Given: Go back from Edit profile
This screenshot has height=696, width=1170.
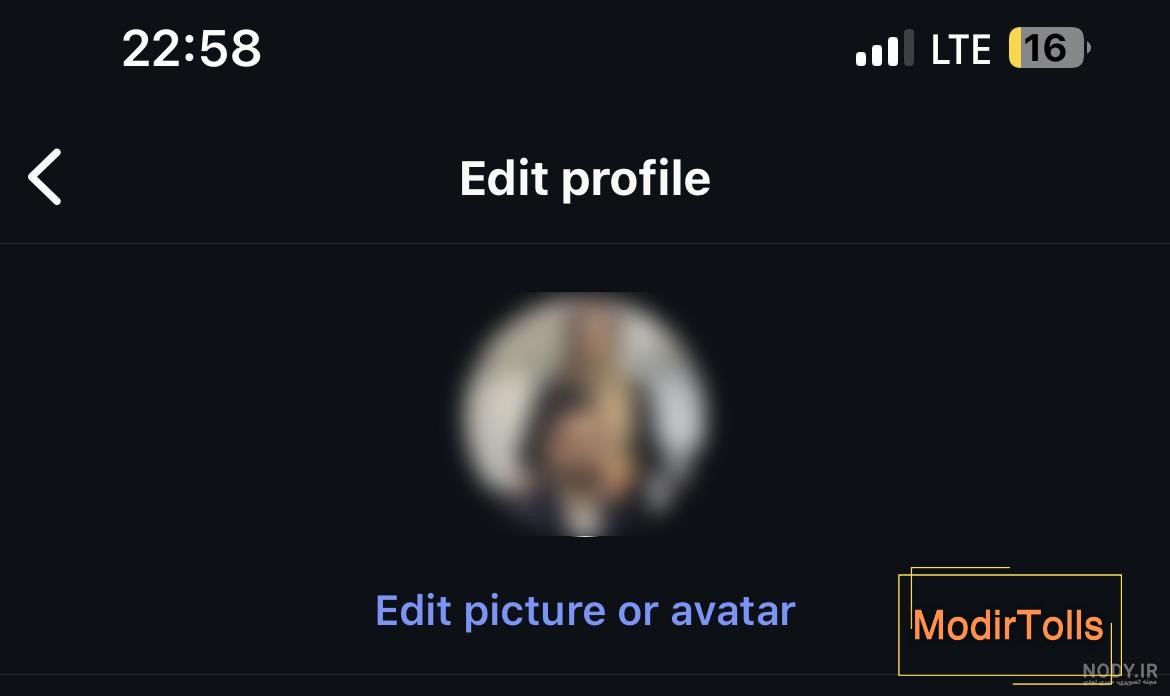Looking at the screenshot, I should 46,177.
